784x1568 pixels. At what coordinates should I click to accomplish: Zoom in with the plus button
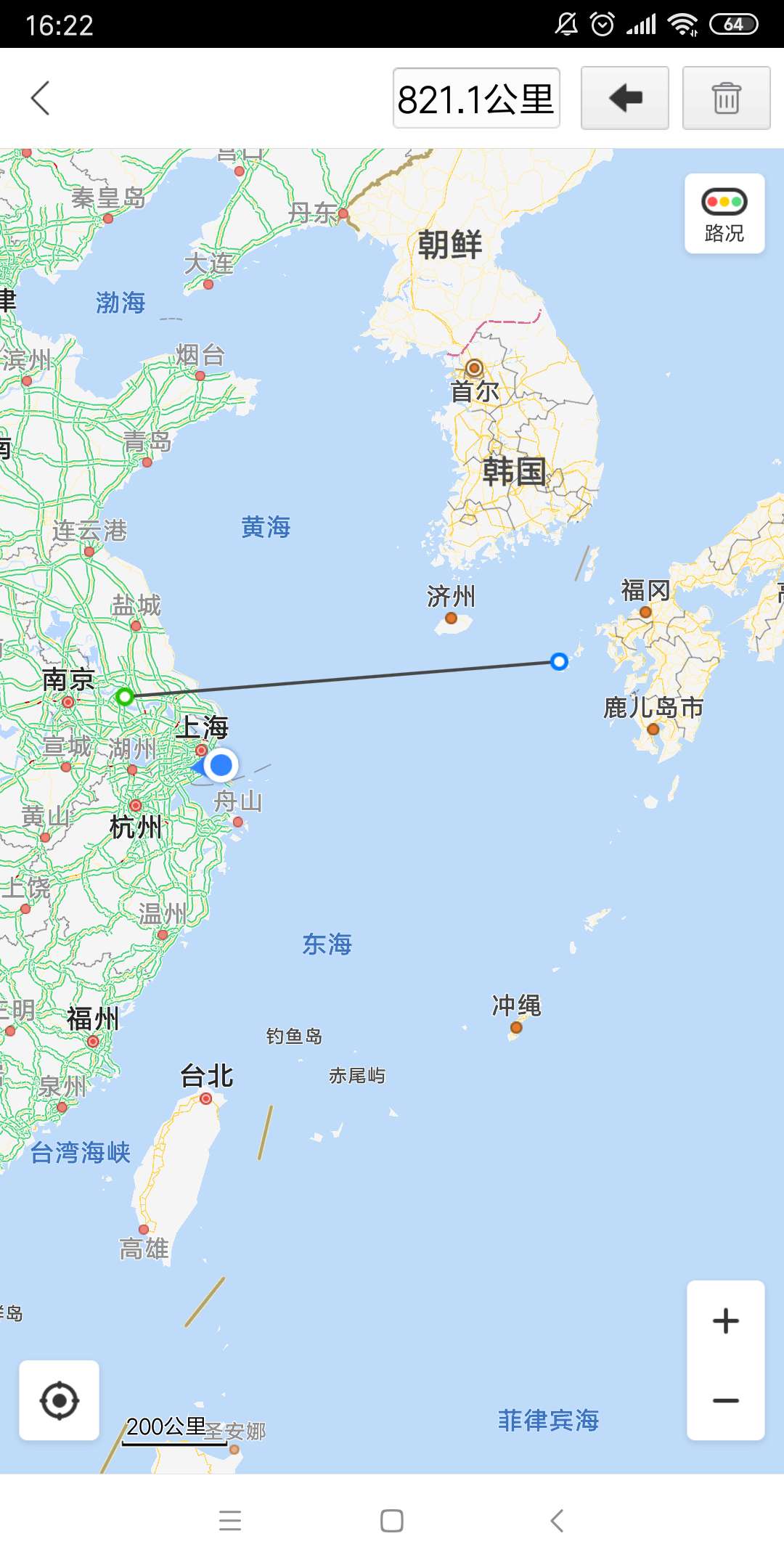[x=725, y=1320]
